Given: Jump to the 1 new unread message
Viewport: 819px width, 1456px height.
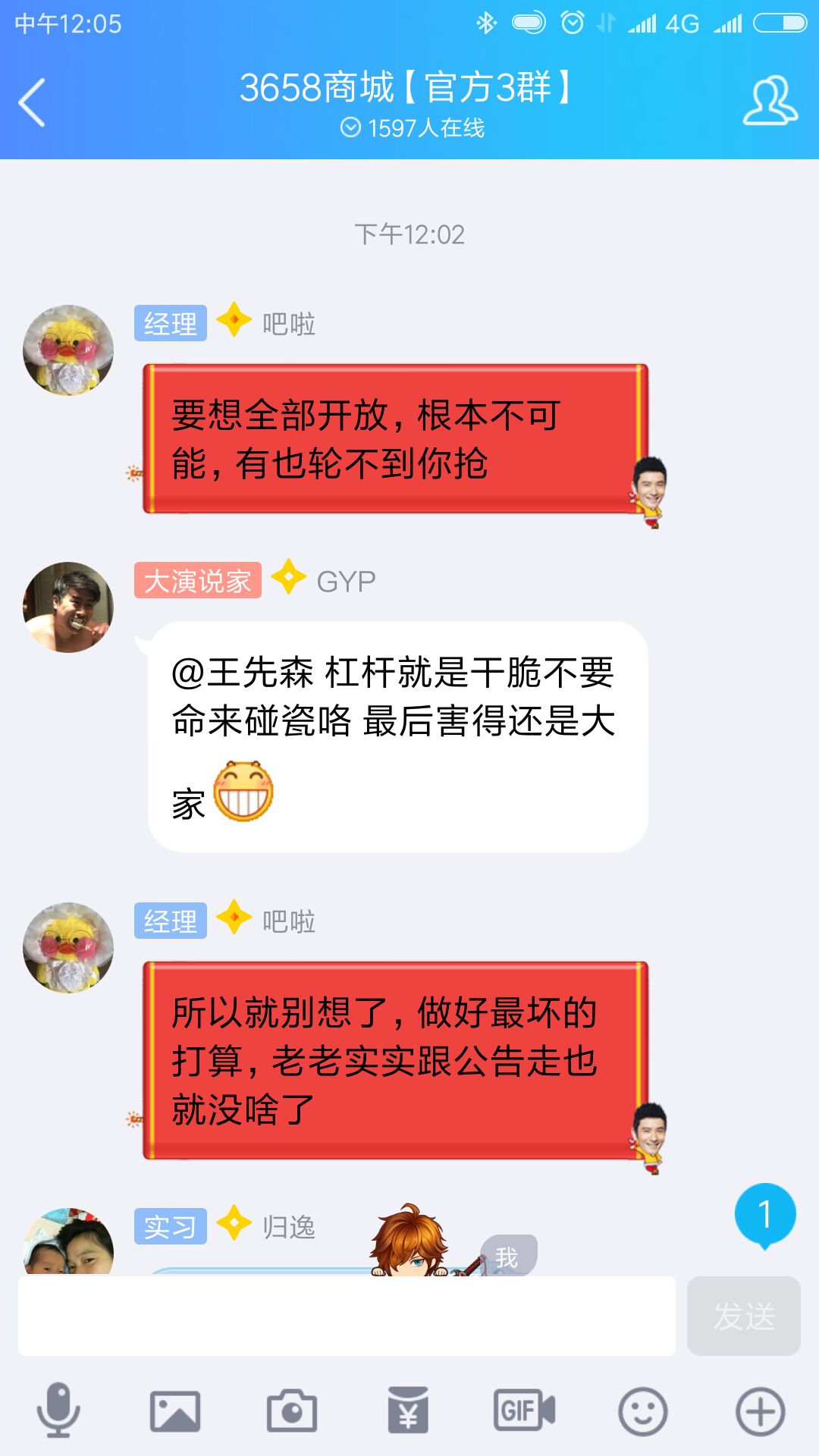Looking at the screenshot, I should pos(764,1215).
